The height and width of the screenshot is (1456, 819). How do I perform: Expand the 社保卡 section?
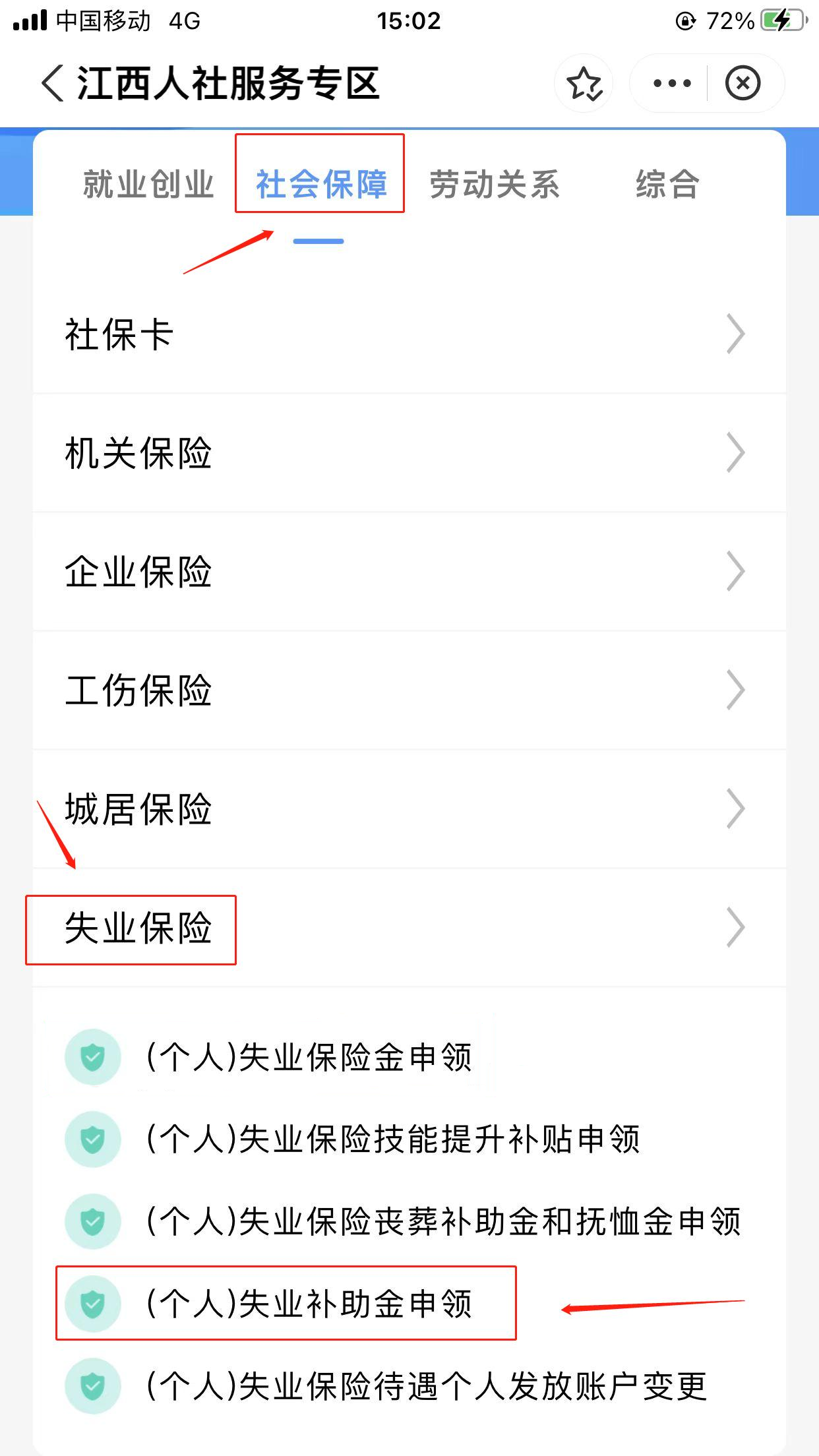click(409, 334)
